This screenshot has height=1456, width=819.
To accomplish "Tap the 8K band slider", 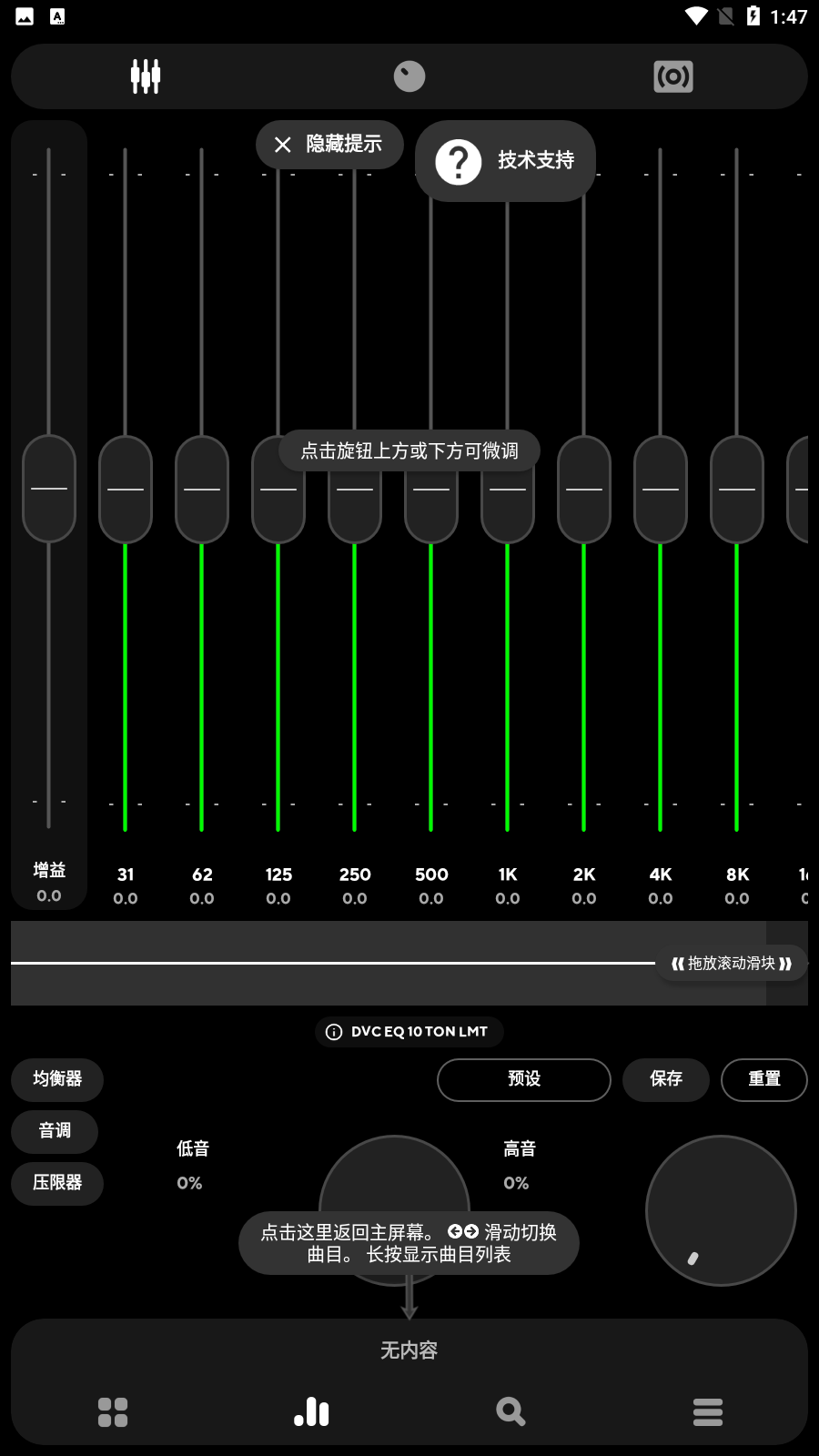I will pos(737,489).
